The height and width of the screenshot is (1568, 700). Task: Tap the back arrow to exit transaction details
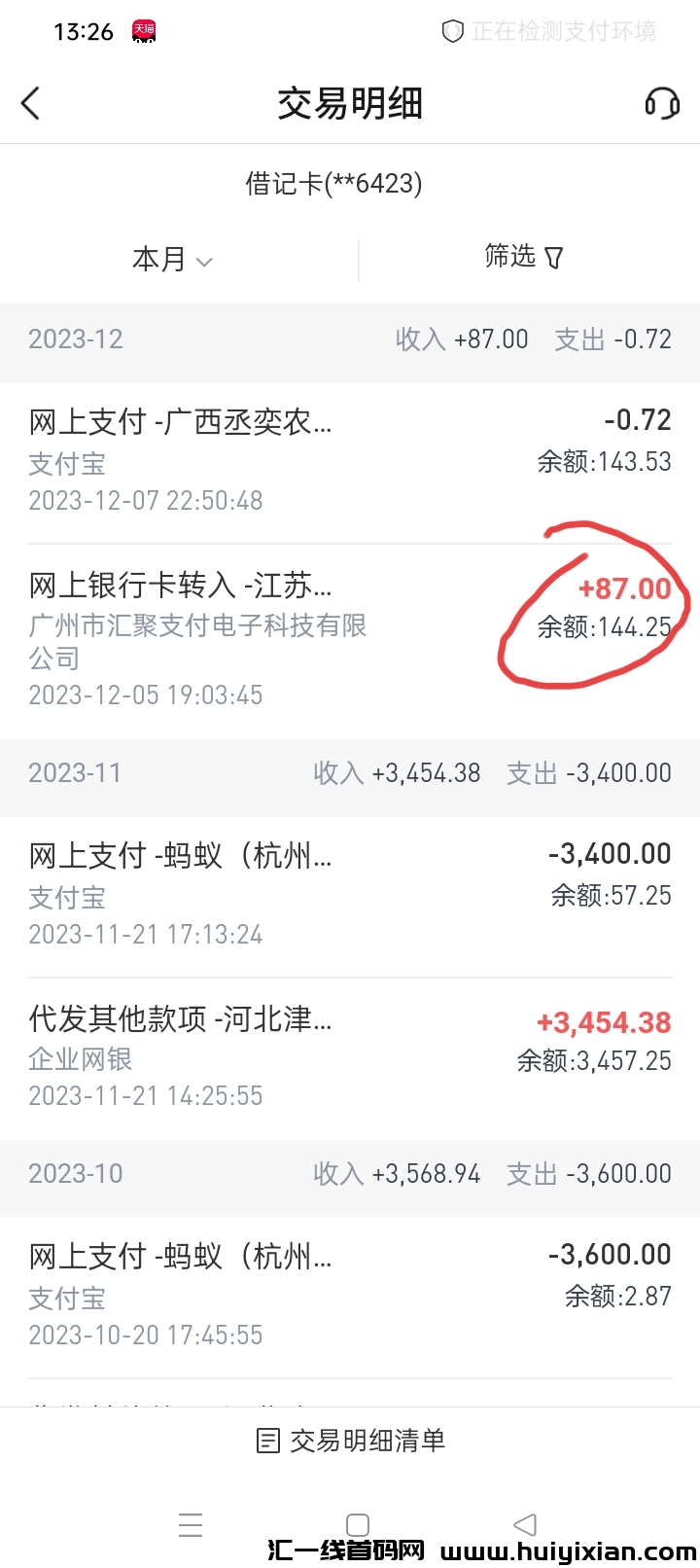pyautogui.click(x=30, y=102)
